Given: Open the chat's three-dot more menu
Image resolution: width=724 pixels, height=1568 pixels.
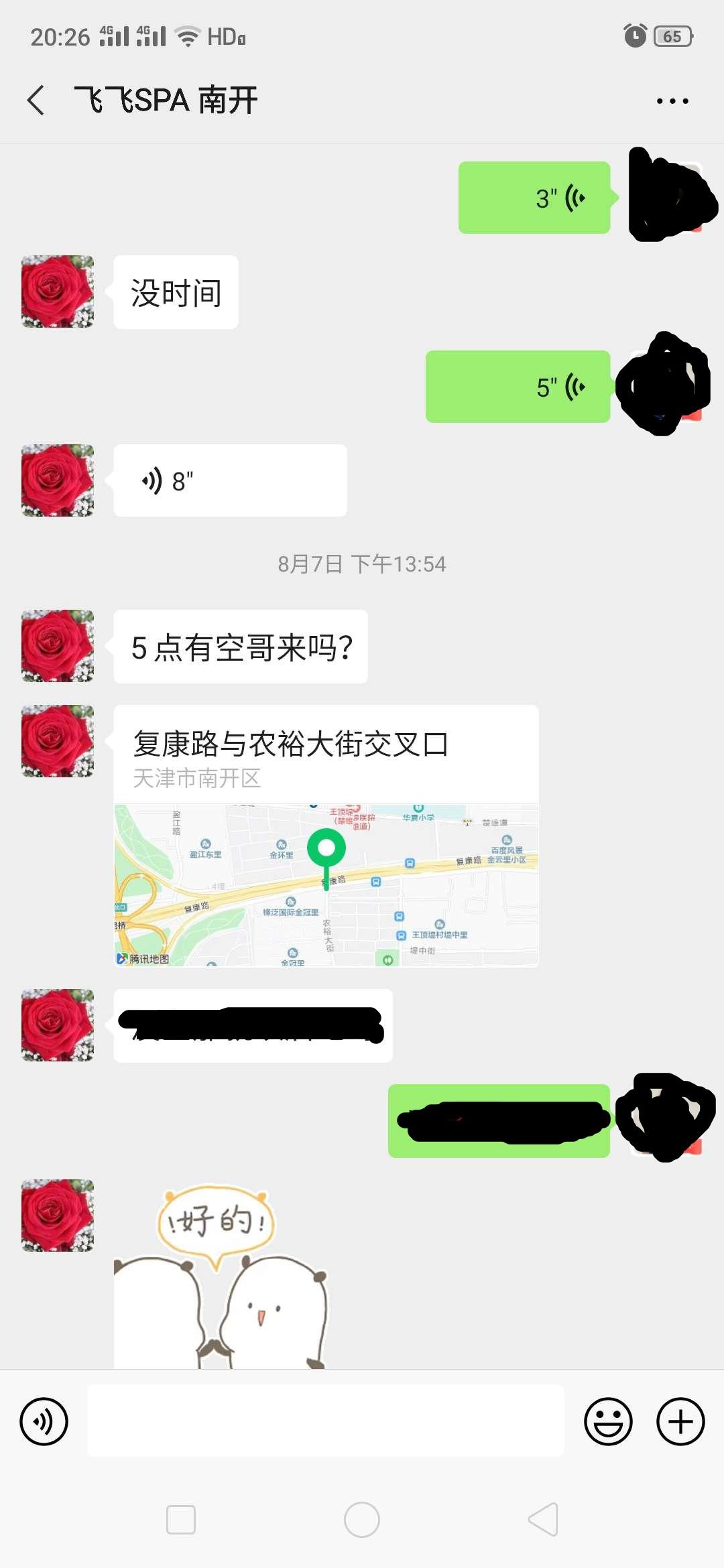Looking at the screenshot, I should 672,101.
